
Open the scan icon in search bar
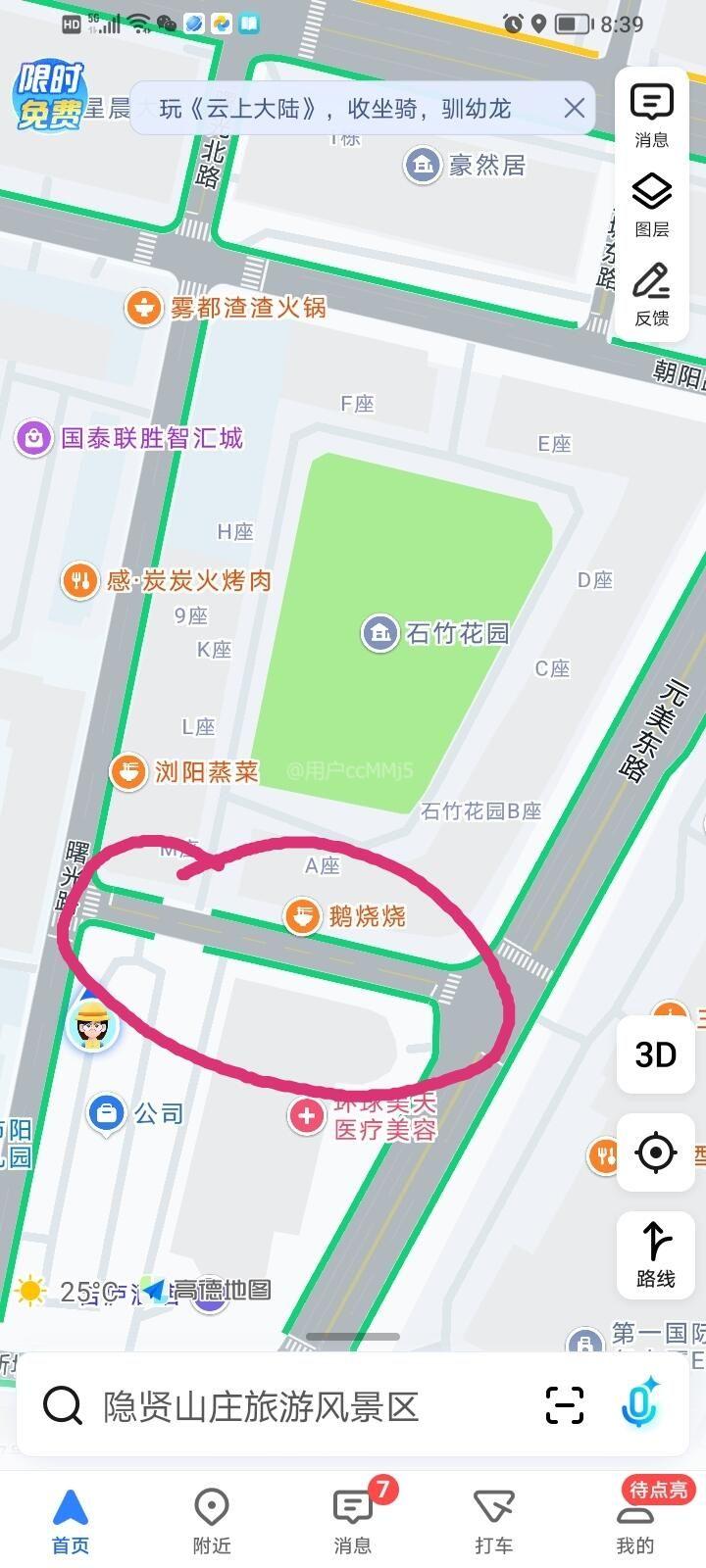click(x=564, y=1406)
